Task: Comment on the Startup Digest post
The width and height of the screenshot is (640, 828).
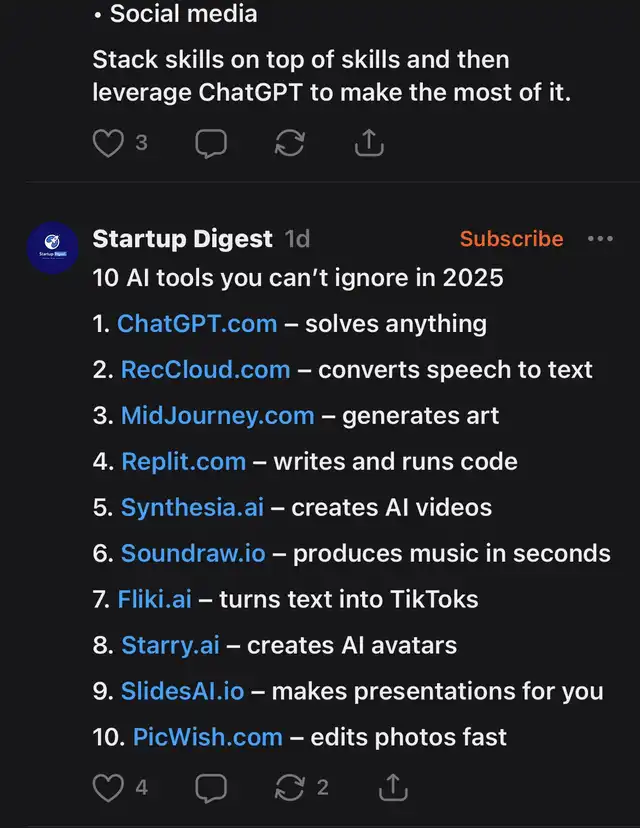Action: (211, 788)
